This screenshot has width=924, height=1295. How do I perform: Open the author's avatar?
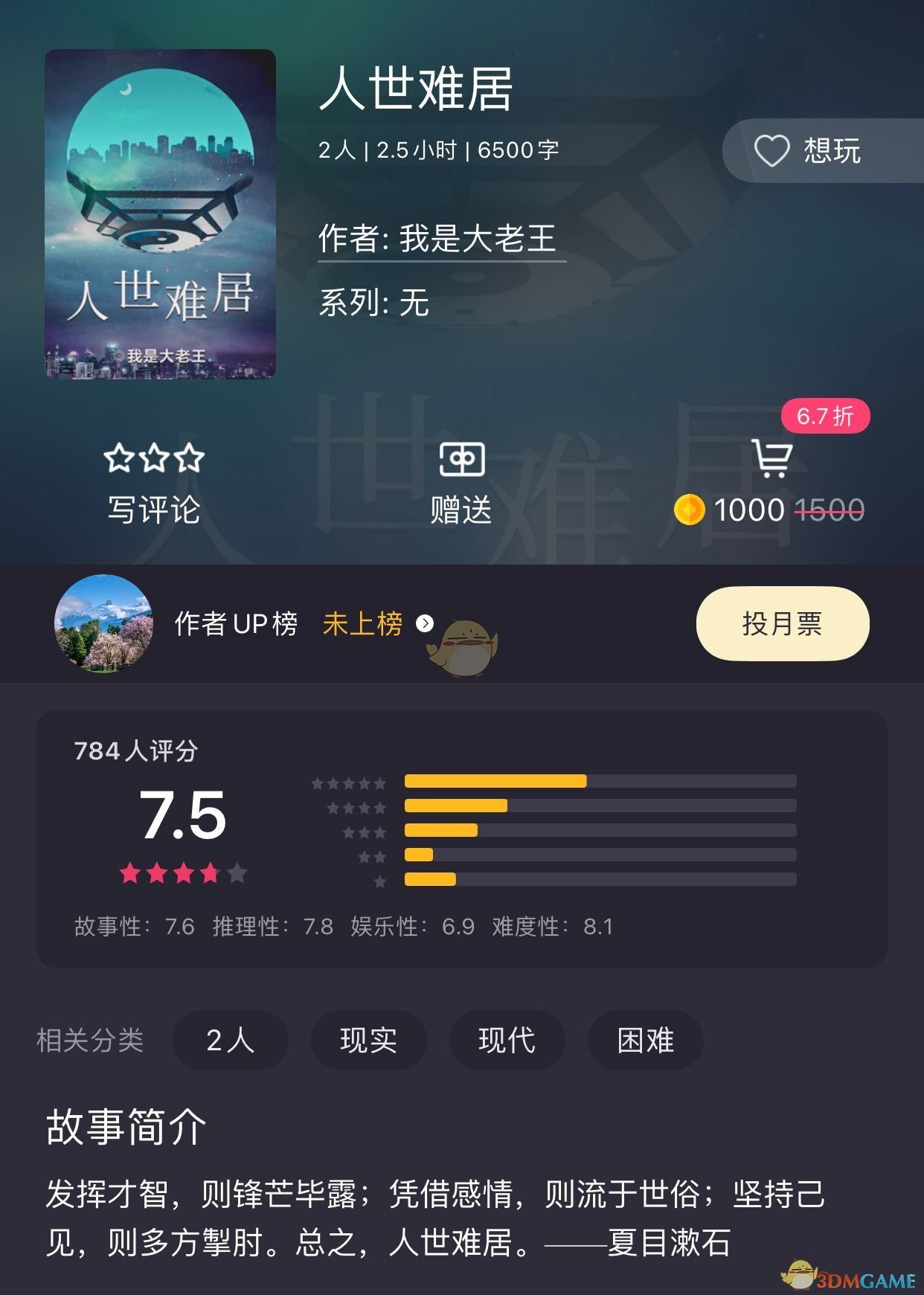(104, 623)
